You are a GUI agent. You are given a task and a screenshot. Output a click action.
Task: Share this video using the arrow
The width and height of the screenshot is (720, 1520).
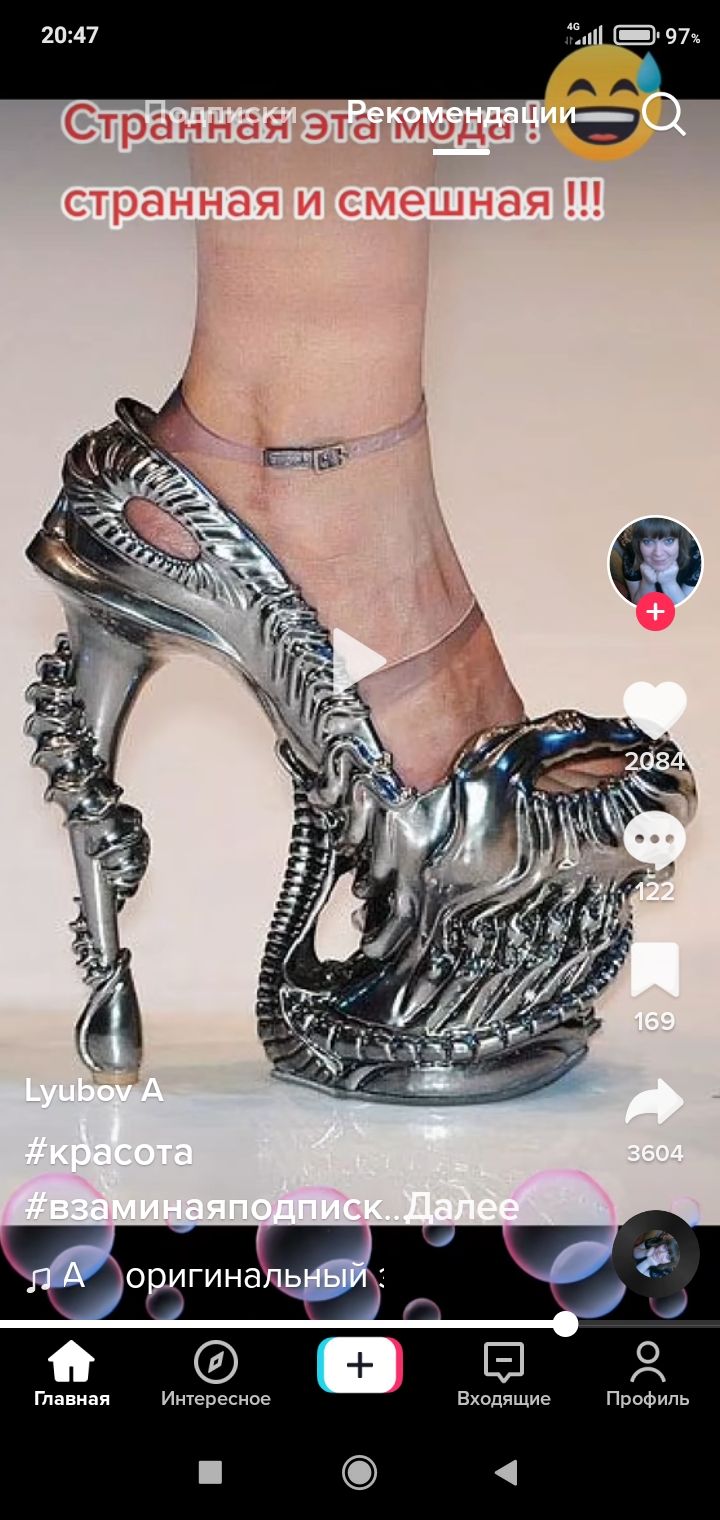pyautogui.click(x=655, y=1102)
